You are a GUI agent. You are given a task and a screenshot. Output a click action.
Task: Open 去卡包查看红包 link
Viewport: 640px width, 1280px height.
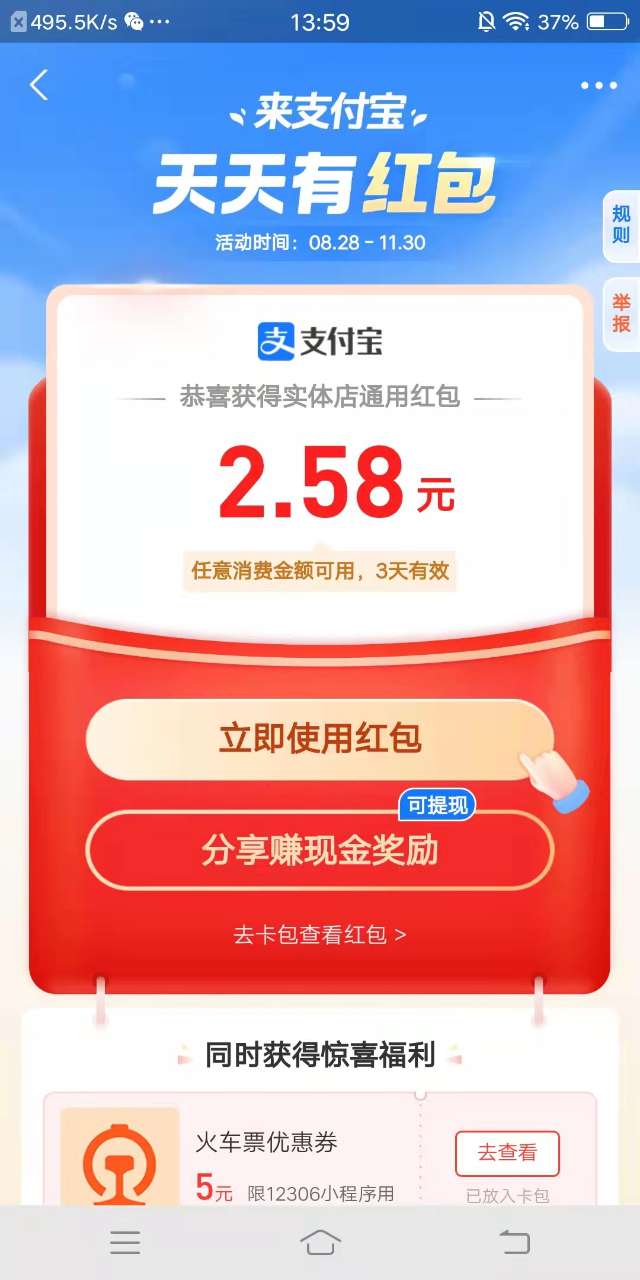319,935
